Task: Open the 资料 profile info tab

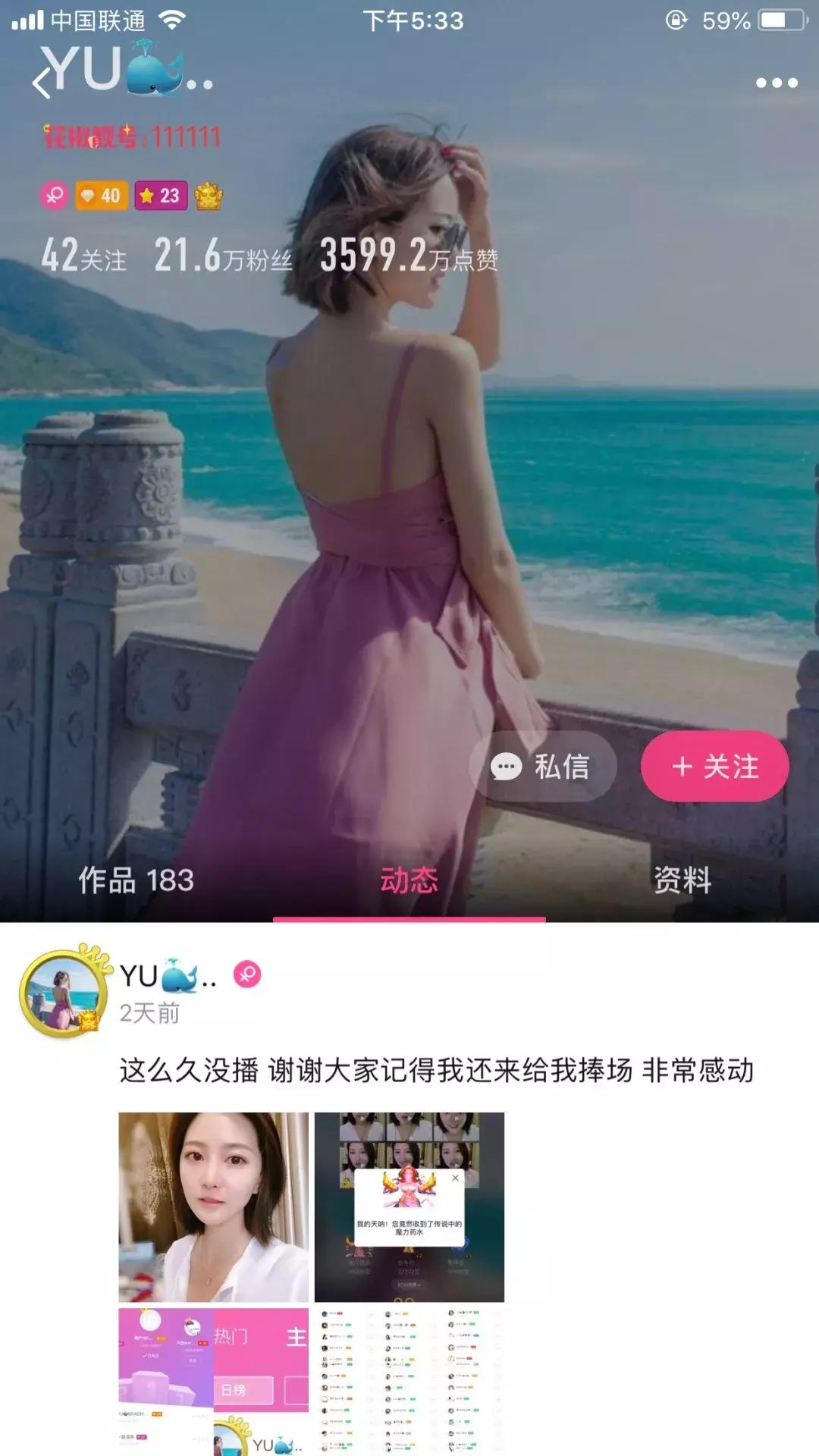Action: click(x=682, y=880)
